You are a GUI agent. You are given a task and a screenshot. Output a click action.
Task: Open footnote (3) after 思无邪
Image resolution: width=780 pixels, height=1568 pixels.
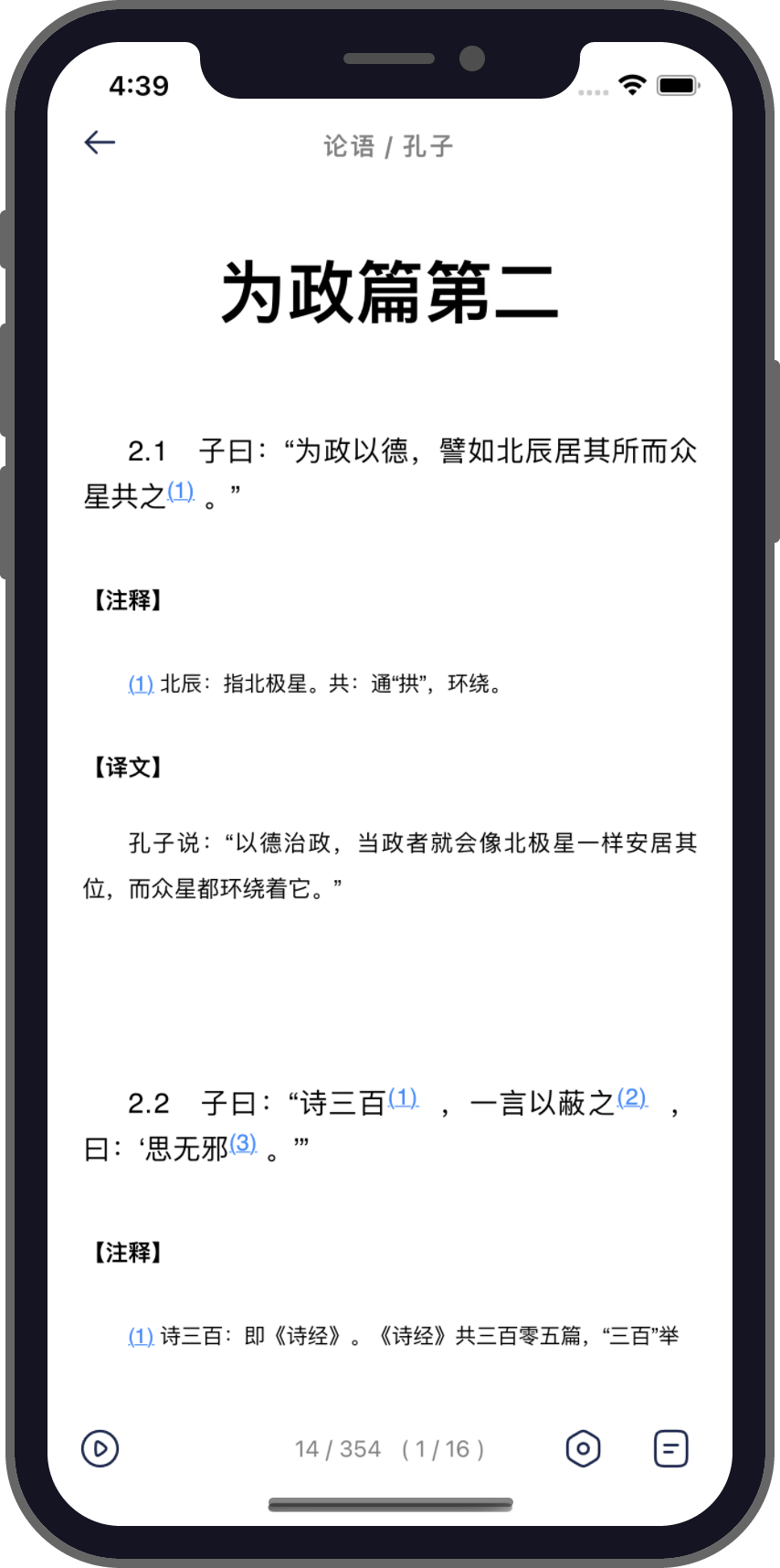click(x=243, y=1143)
